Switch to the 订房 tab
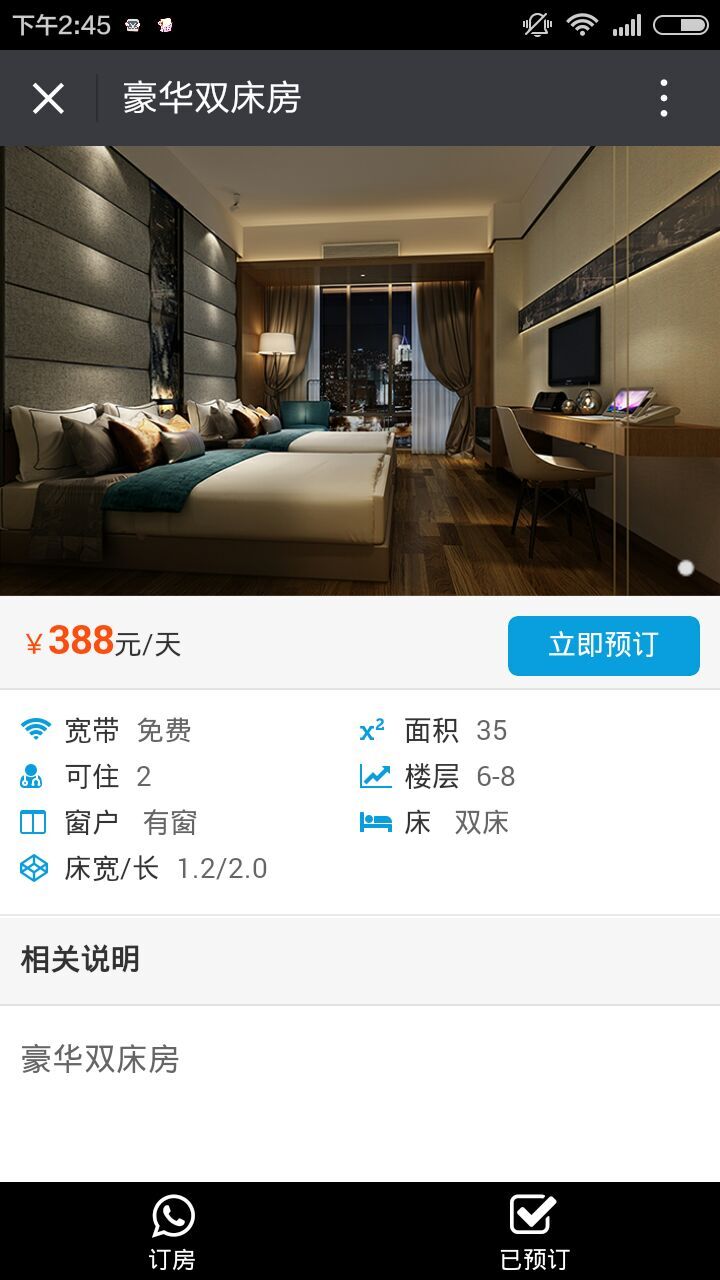This screenshot has height=1280, width=720. 172,1232
